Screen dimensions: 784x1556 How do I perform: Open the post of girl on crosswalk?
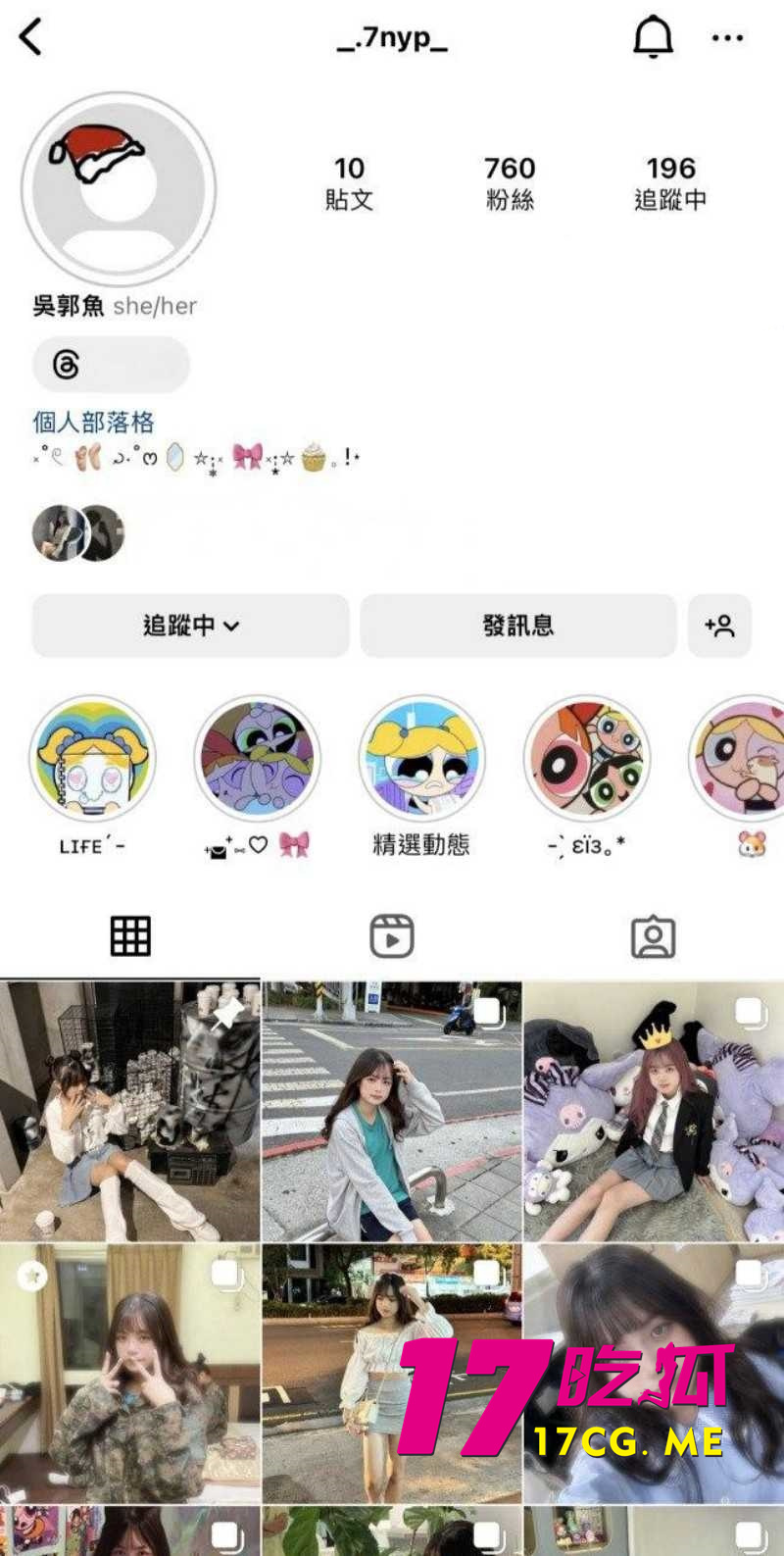point(392,1111)
